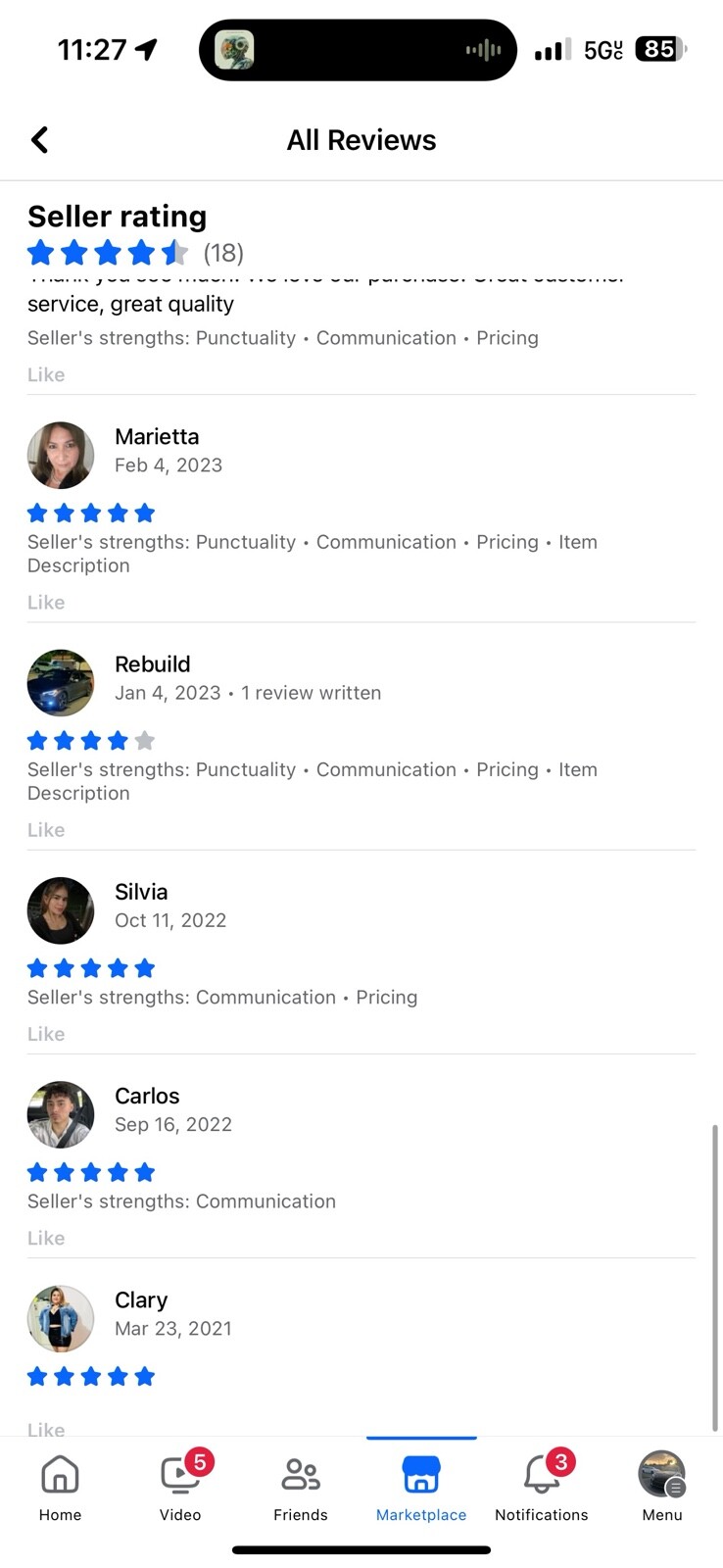Select the Marketplace tab

click(421, 1486)
